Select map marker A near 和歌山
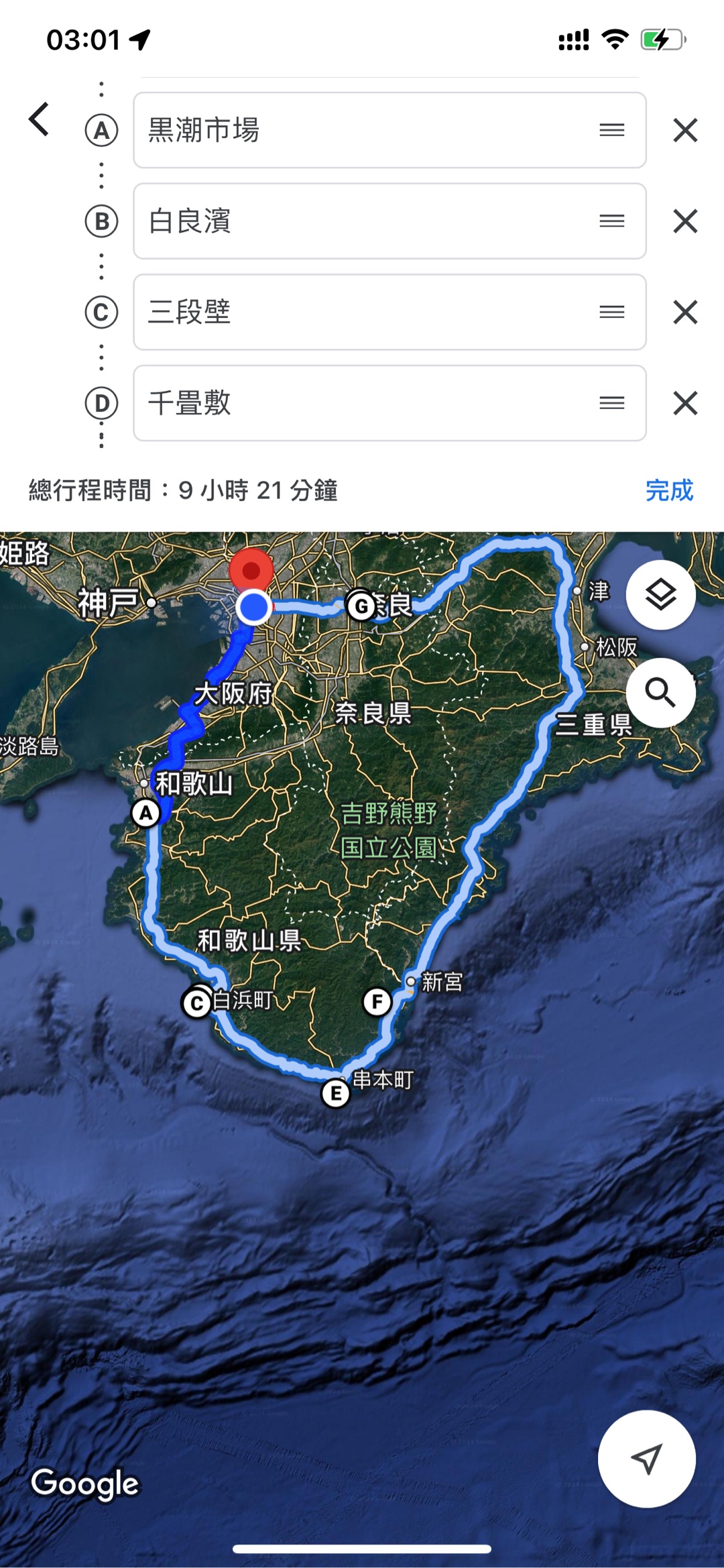Screen dimensions: 724x1568 [145, 813]
